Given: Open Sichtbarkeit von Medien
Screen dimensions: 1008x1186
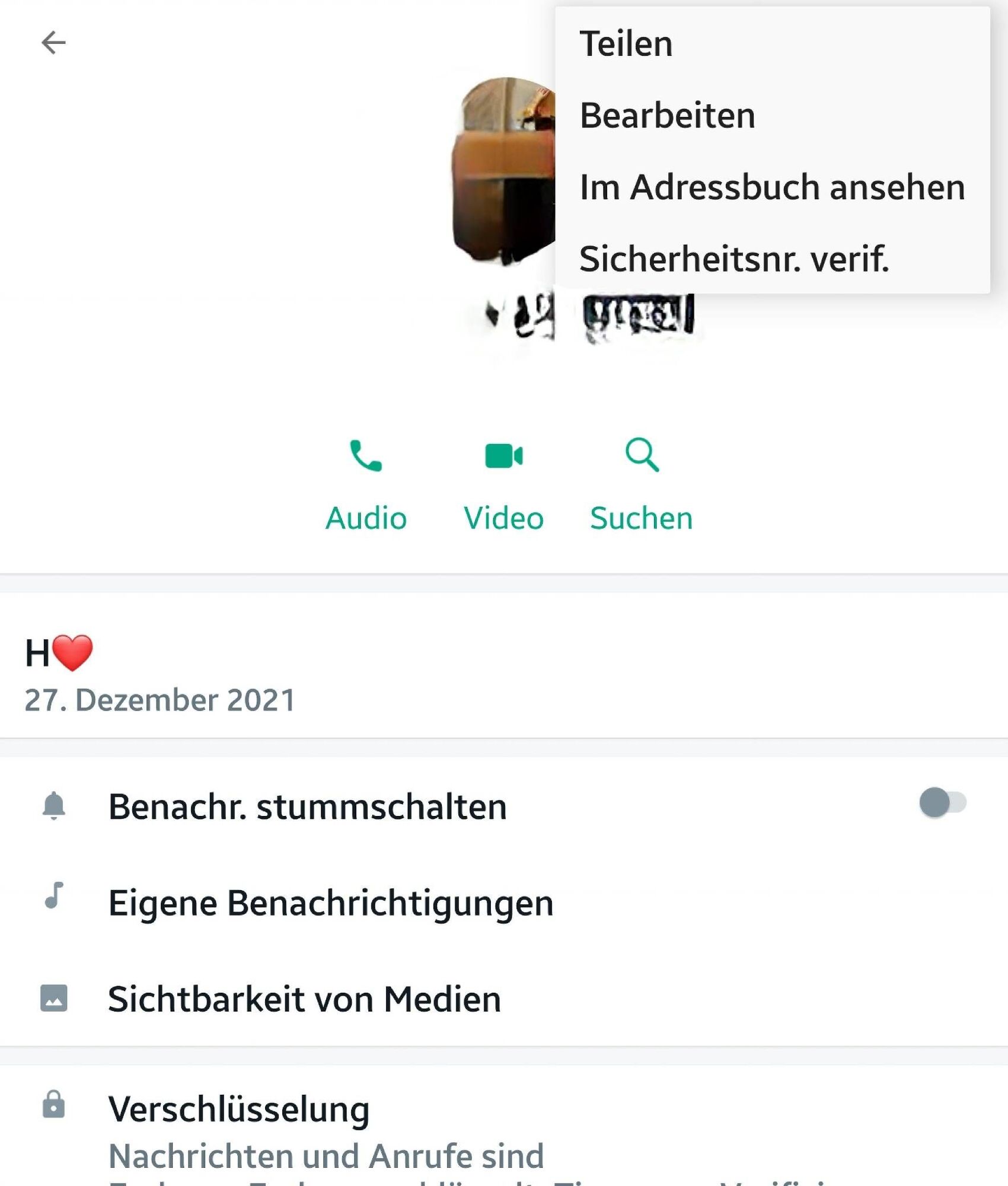Looking at the screenshot, I should (304, 999).
